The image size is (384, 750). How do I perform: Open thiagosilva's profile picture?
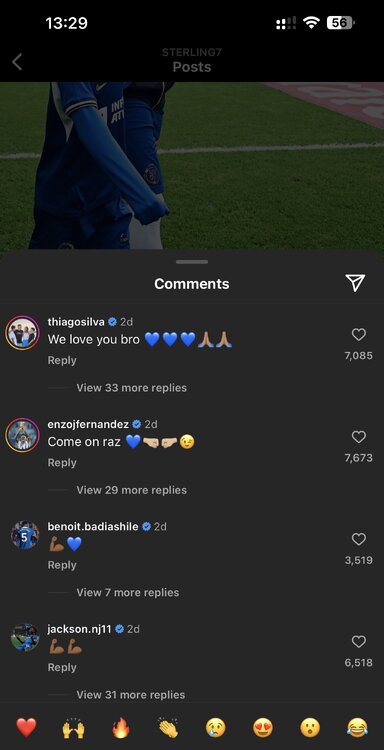click(x=22, y=333)
